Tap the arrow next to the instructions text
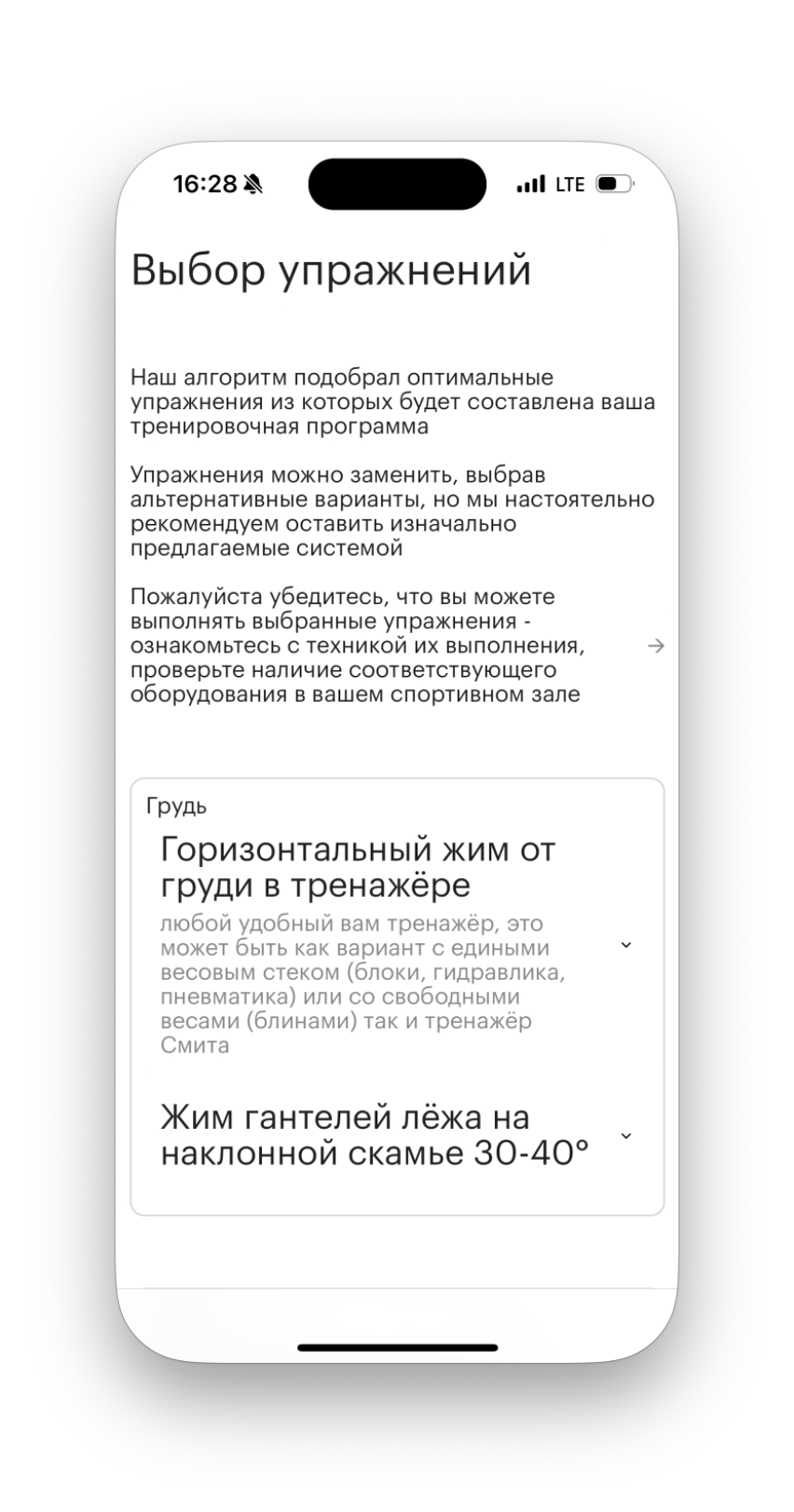 pyautogui.click(x=656, y=645)
